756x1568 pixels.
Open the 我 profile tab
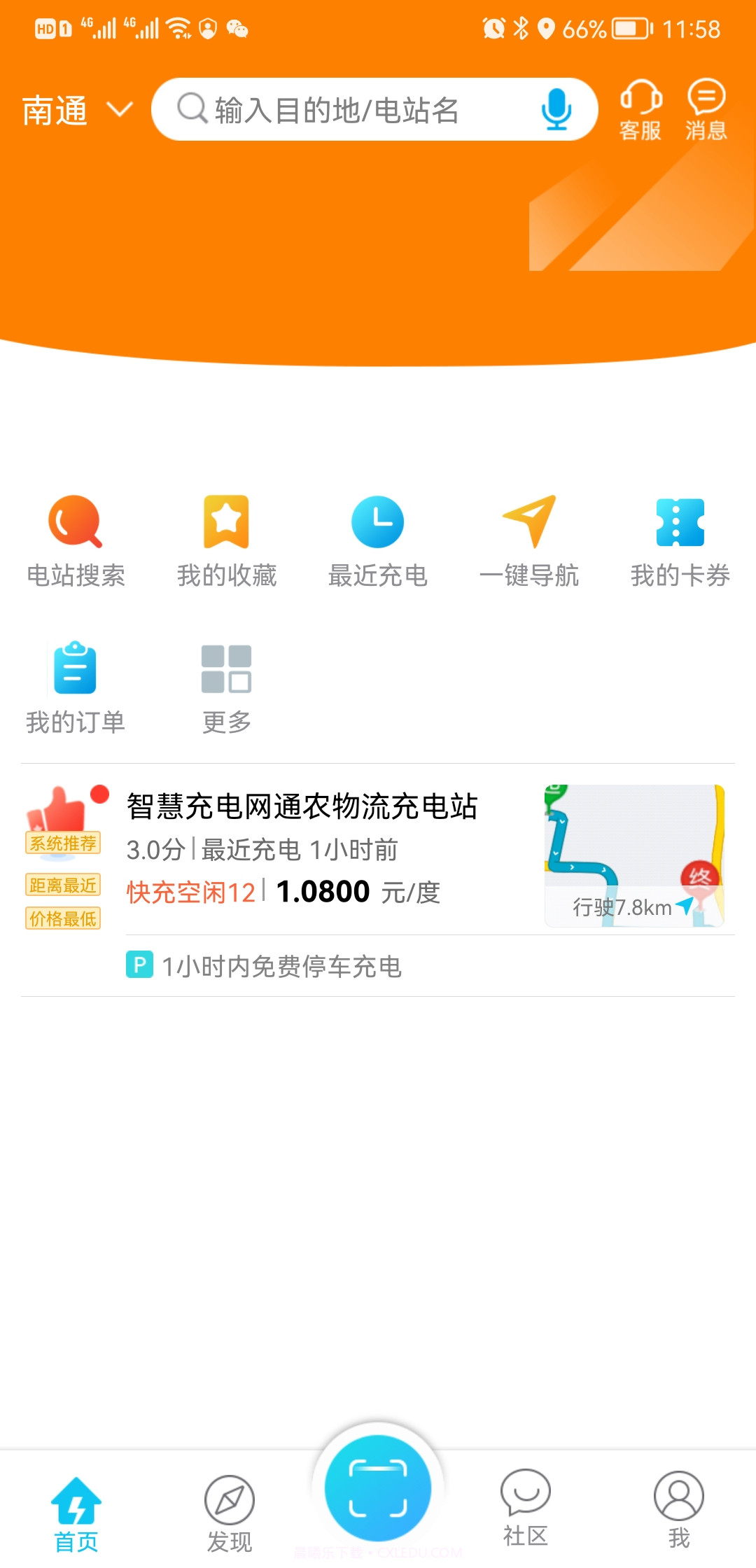tap(678, 1505)
